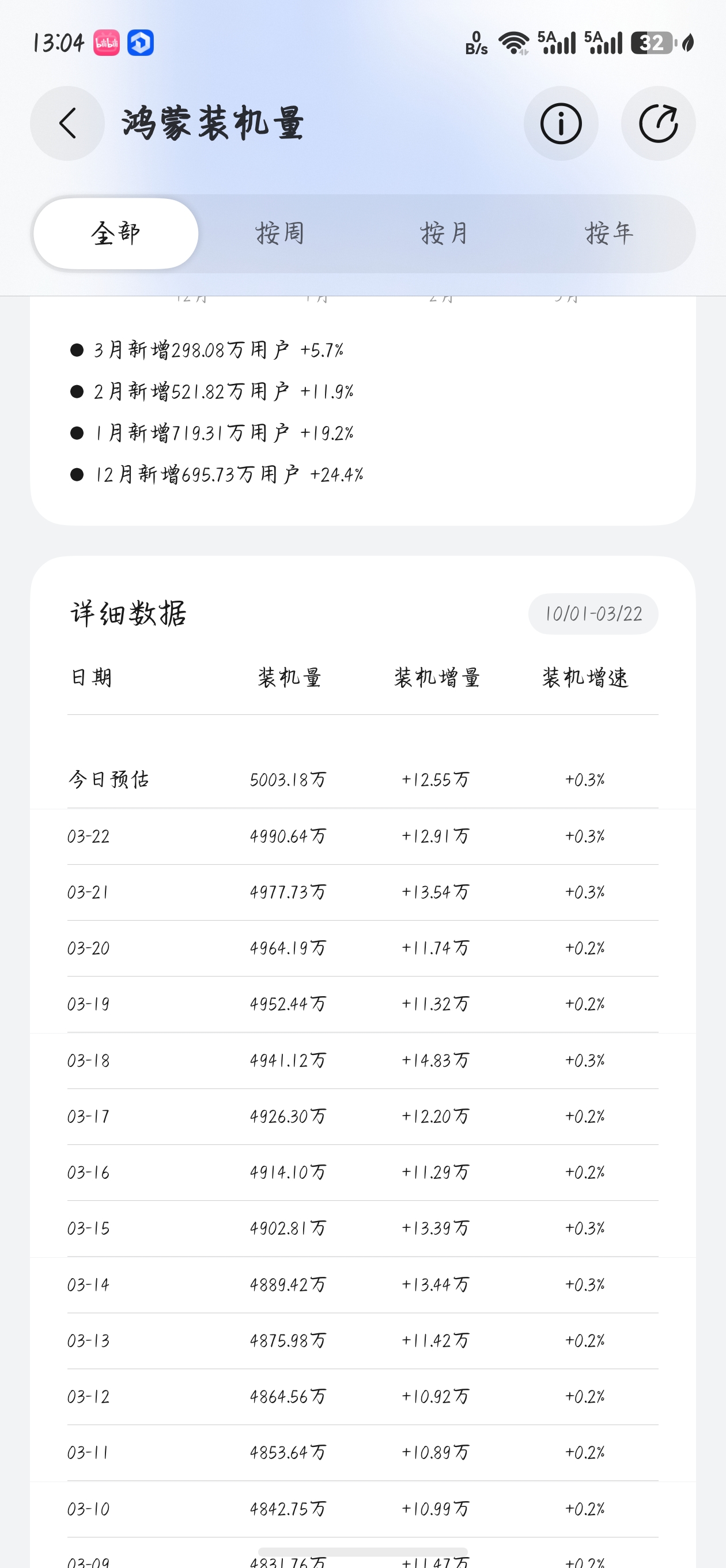
Task: Switch to the 按周 tab
Action: [280, 233]
